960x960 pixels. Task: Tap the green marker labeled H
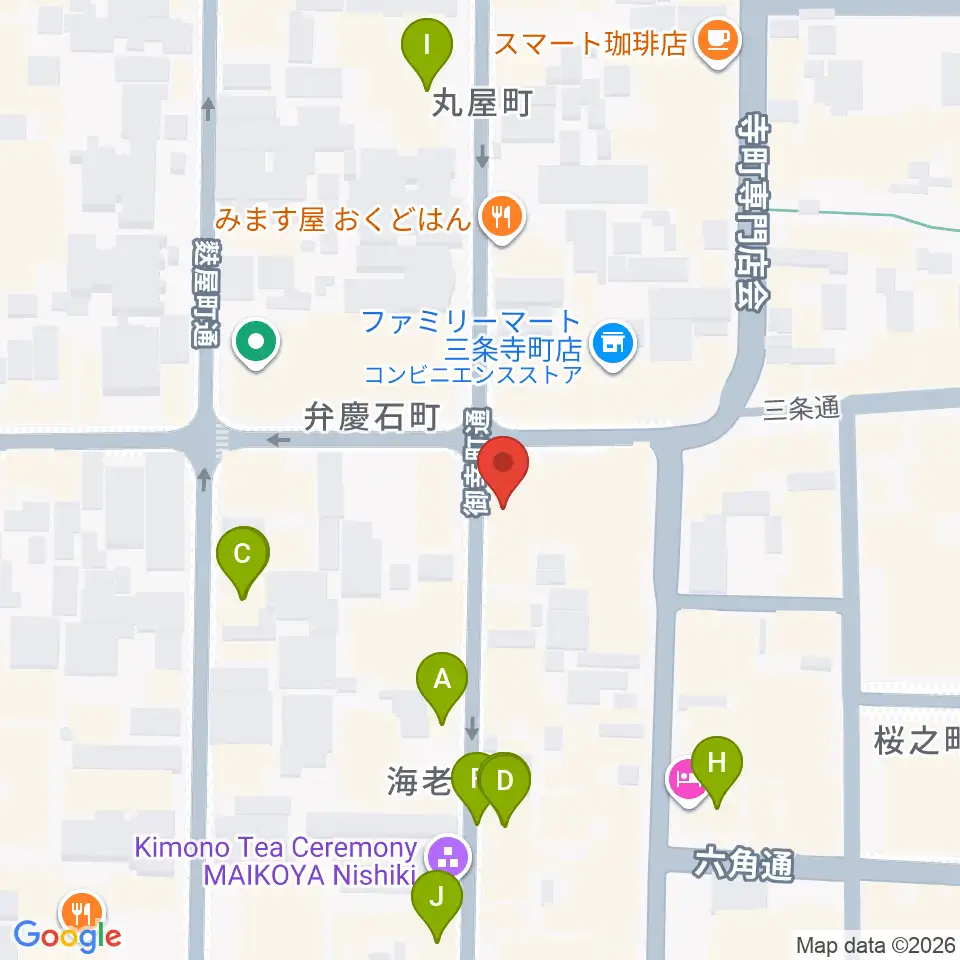point(716,771)
